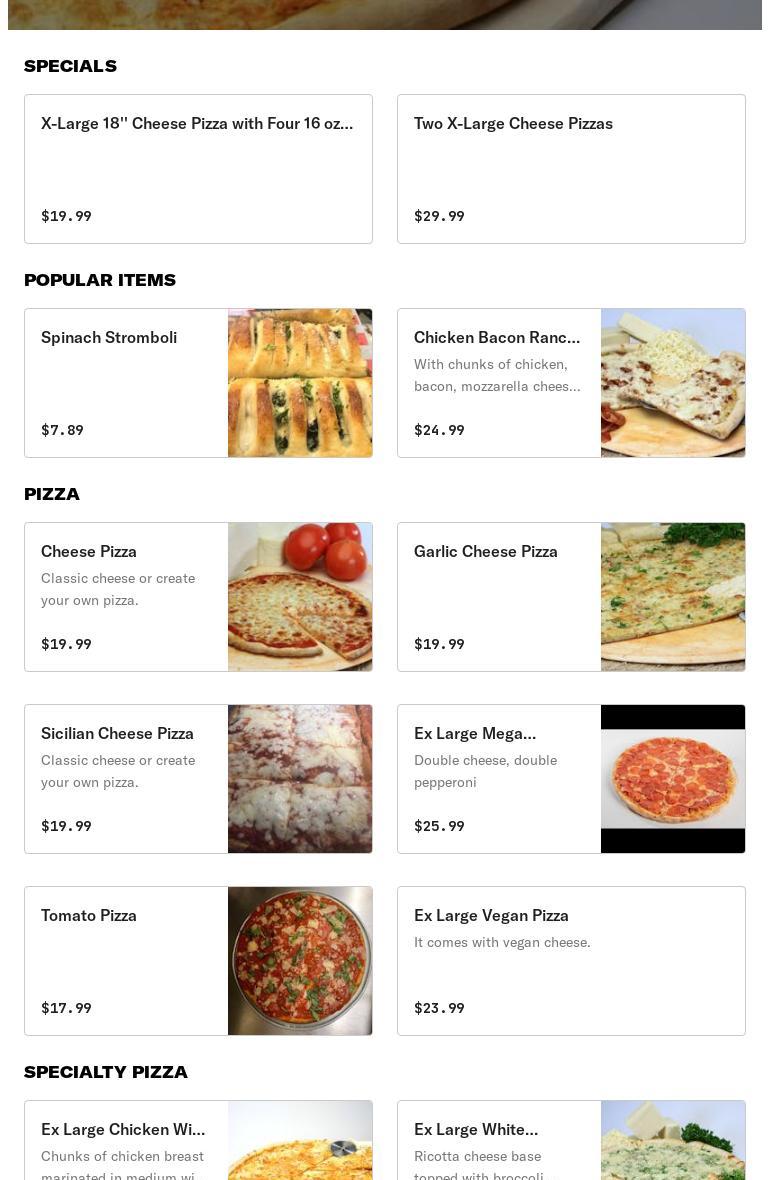Open the Ex Large Mega pepperoni pizza

coord(570,778)
